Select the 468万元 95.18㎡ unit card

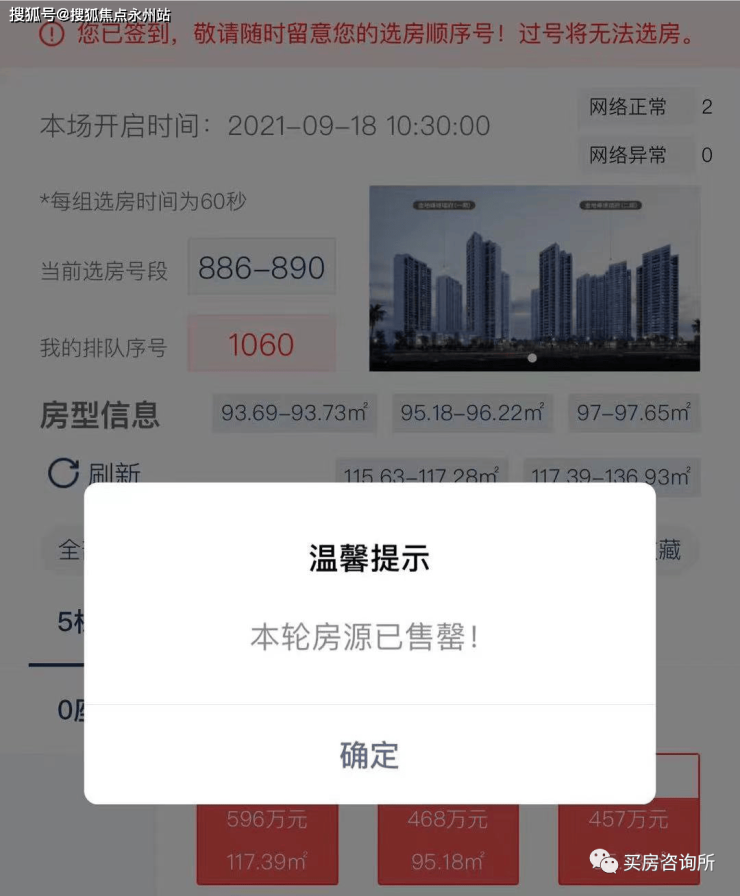pos(447,840)
